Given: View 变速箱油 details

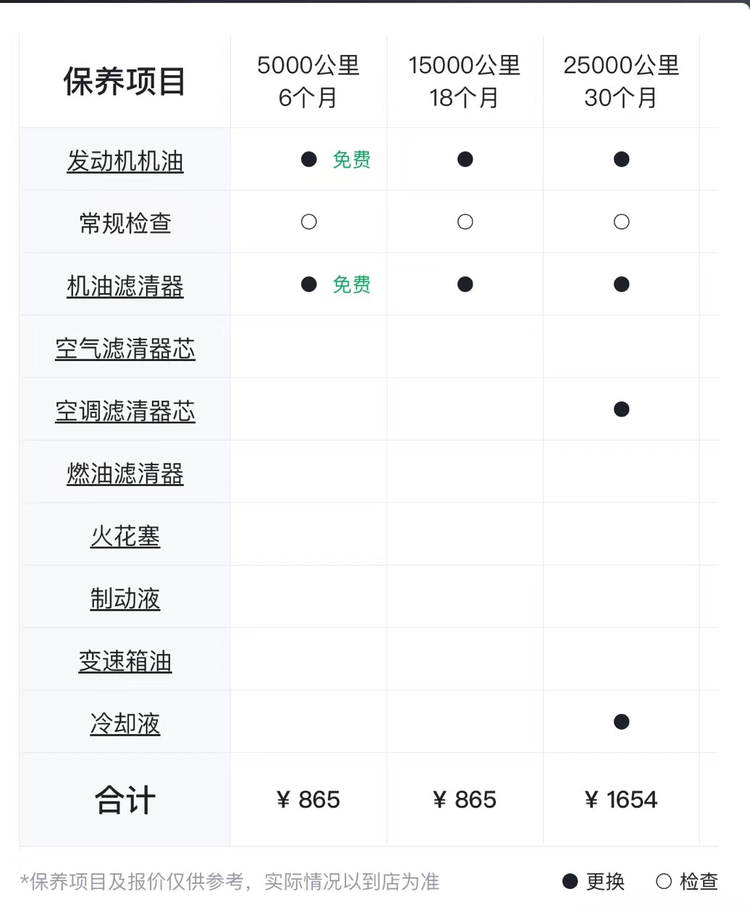Looking at the screenshot, I should click(125, 662).
